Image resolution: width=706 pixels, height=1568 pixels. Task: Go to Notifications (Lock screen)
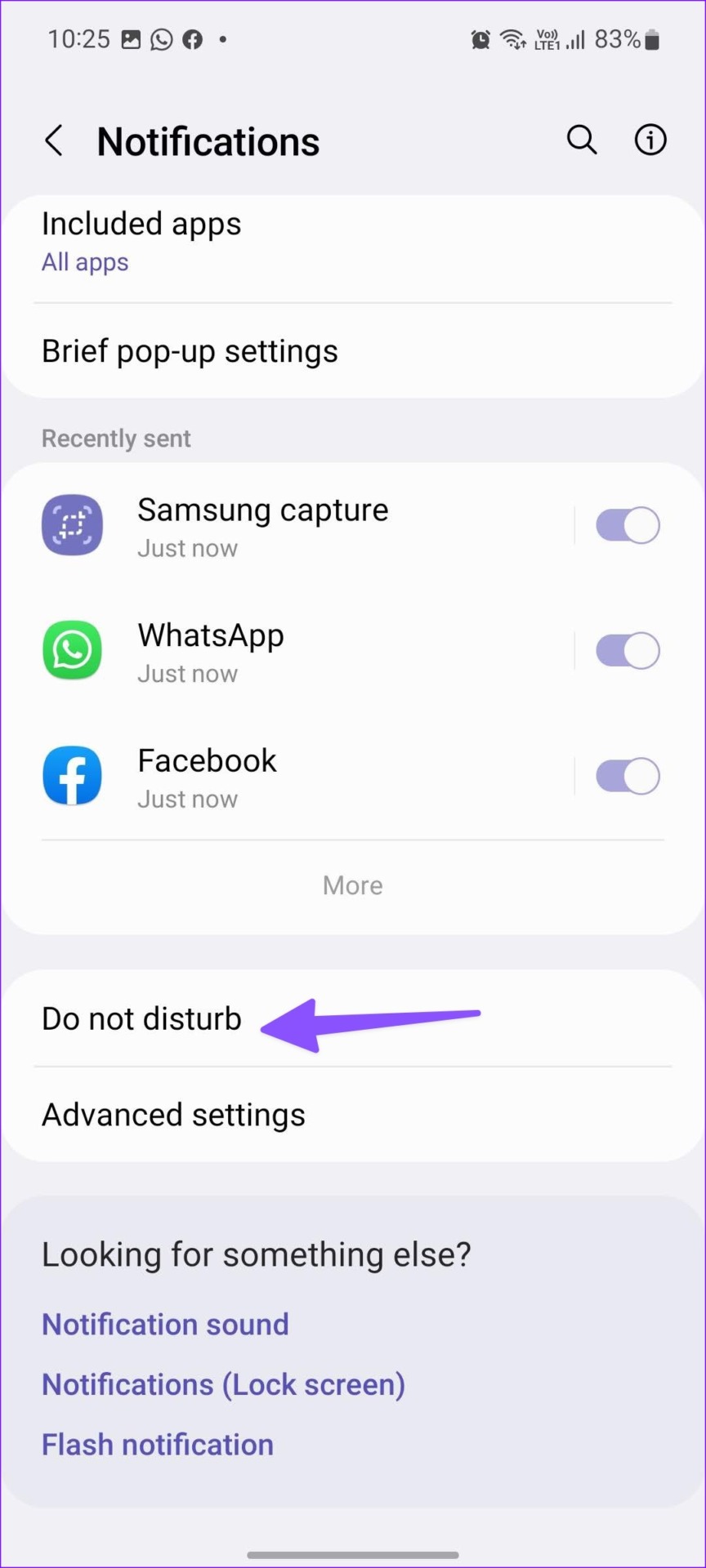(x=223, y=1384)
